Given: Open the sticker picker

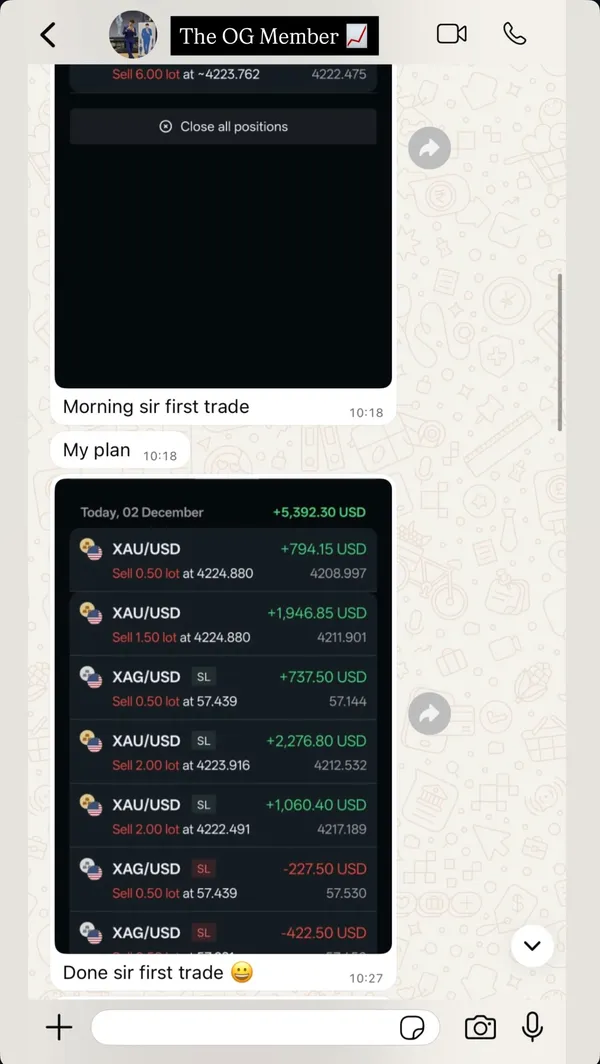Looking at the screenshot, I should (x=411, y=1027).
